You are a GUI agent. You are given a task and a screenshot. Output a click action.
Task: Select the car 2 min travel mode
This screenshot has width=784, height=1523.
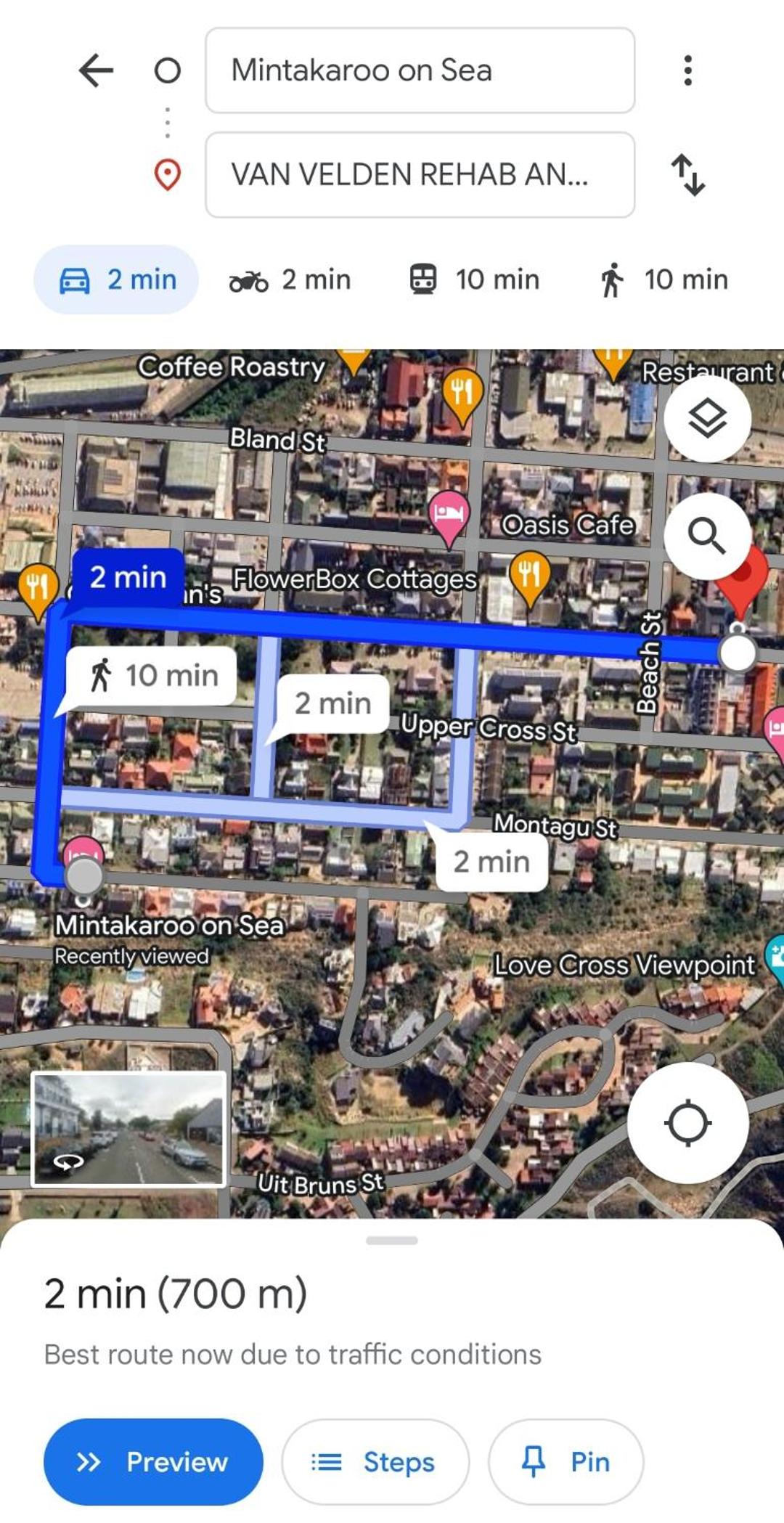pos(116,279)
